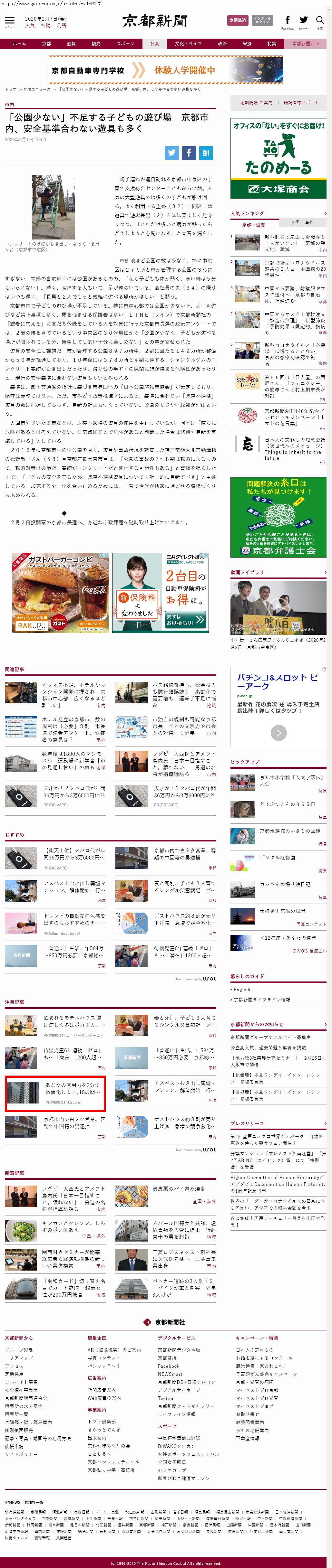Image resolution: width=332 pixels, height=1568 pixels.
Task: Open the 経済 section tab
Action: click(x=247, y=44)
